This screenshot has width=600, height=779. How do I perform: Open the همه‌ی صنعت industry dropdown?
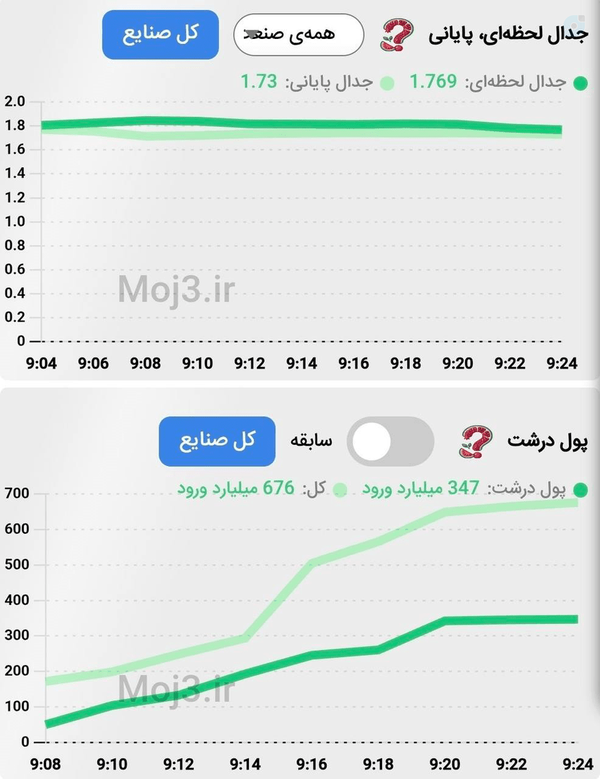tap(299, 34)
